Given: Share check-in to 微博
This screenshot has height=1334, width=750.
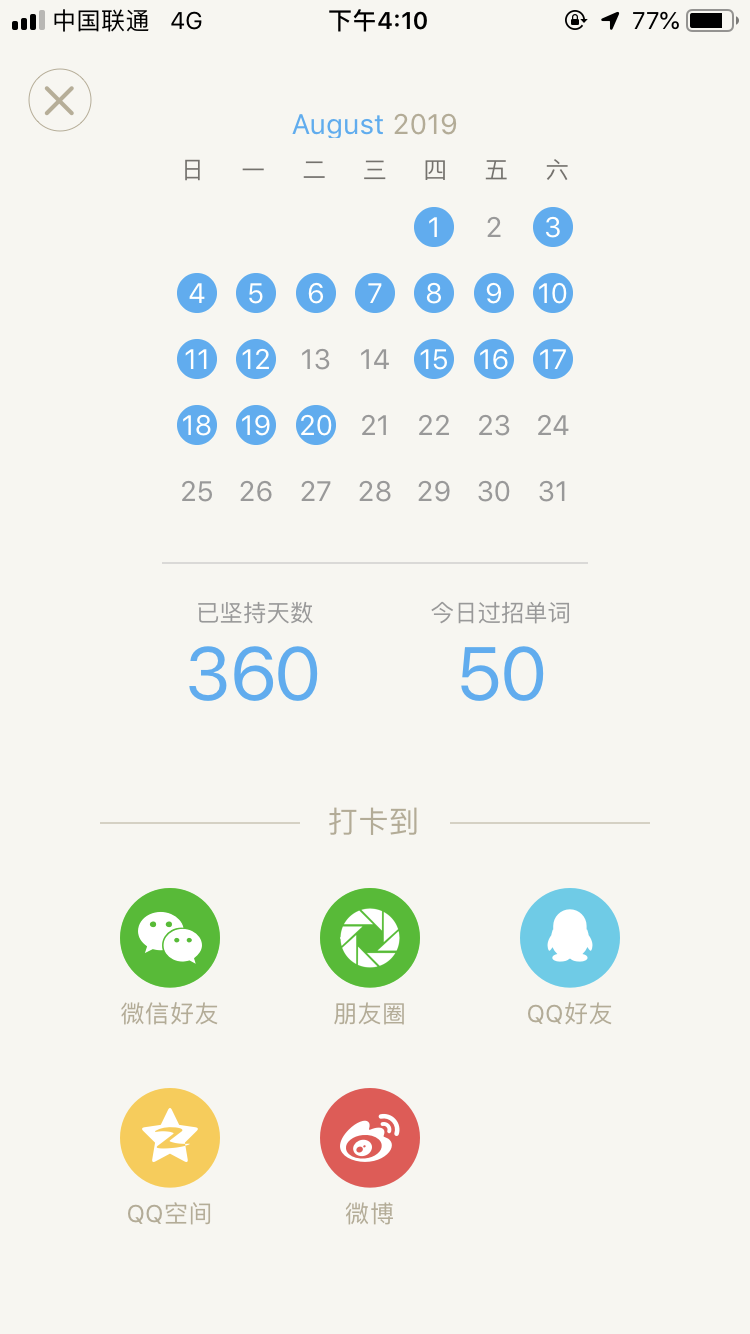Looking at the screenshot, I should [370, 1138].
